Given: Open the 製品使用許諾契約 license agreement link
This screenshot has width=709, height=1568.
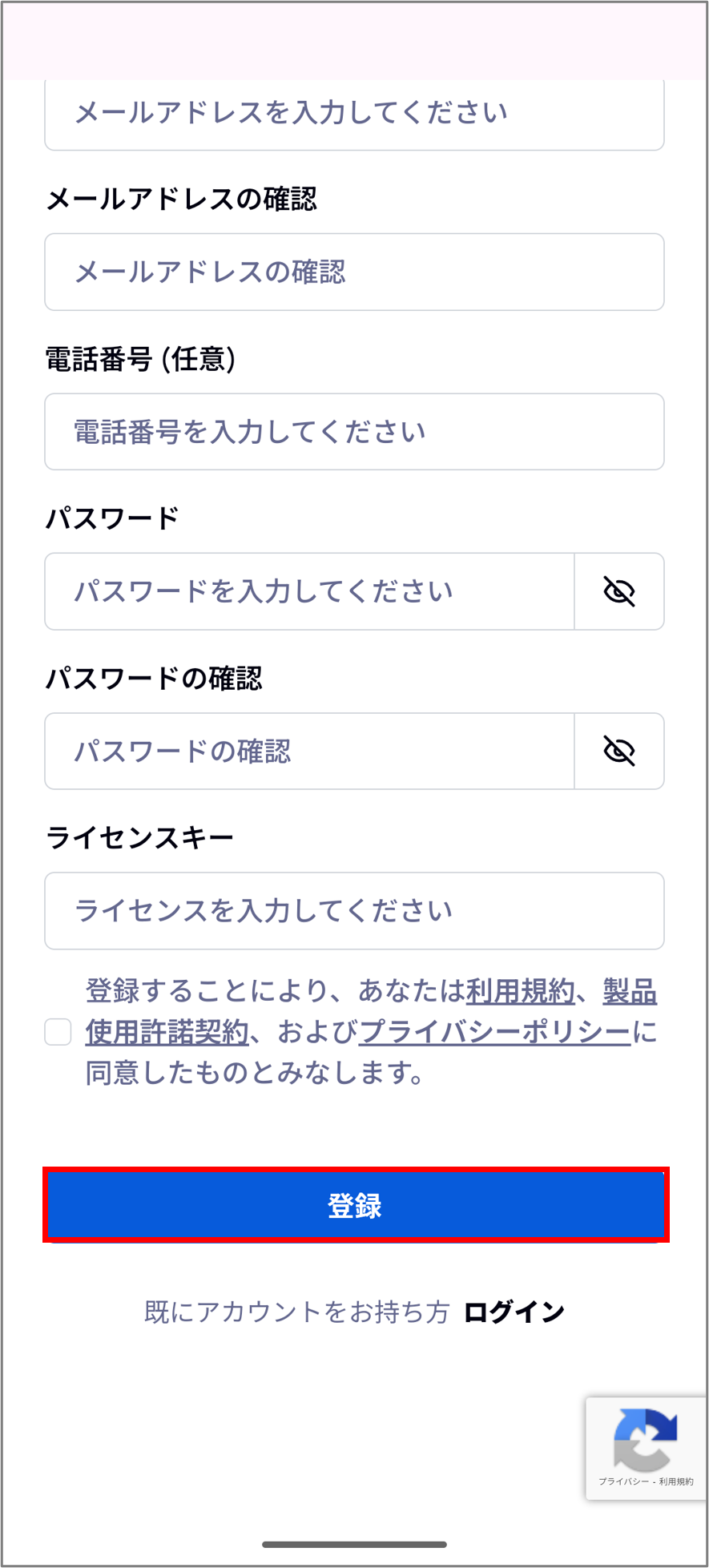Looking at the screenshot, I should pyautogui.click(x=166, y=1033).
